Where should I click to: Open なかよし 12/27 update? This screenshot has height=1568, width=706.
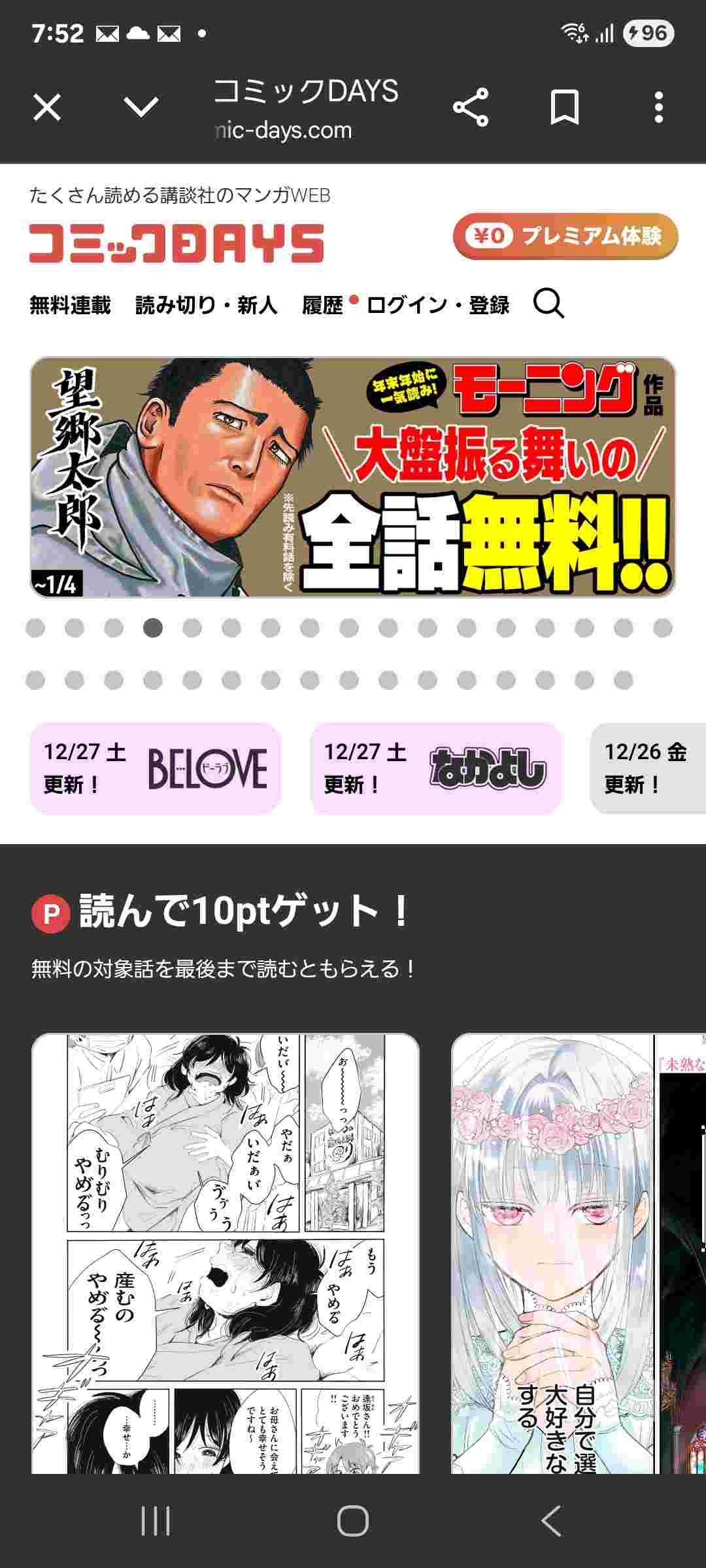(435, 768)
